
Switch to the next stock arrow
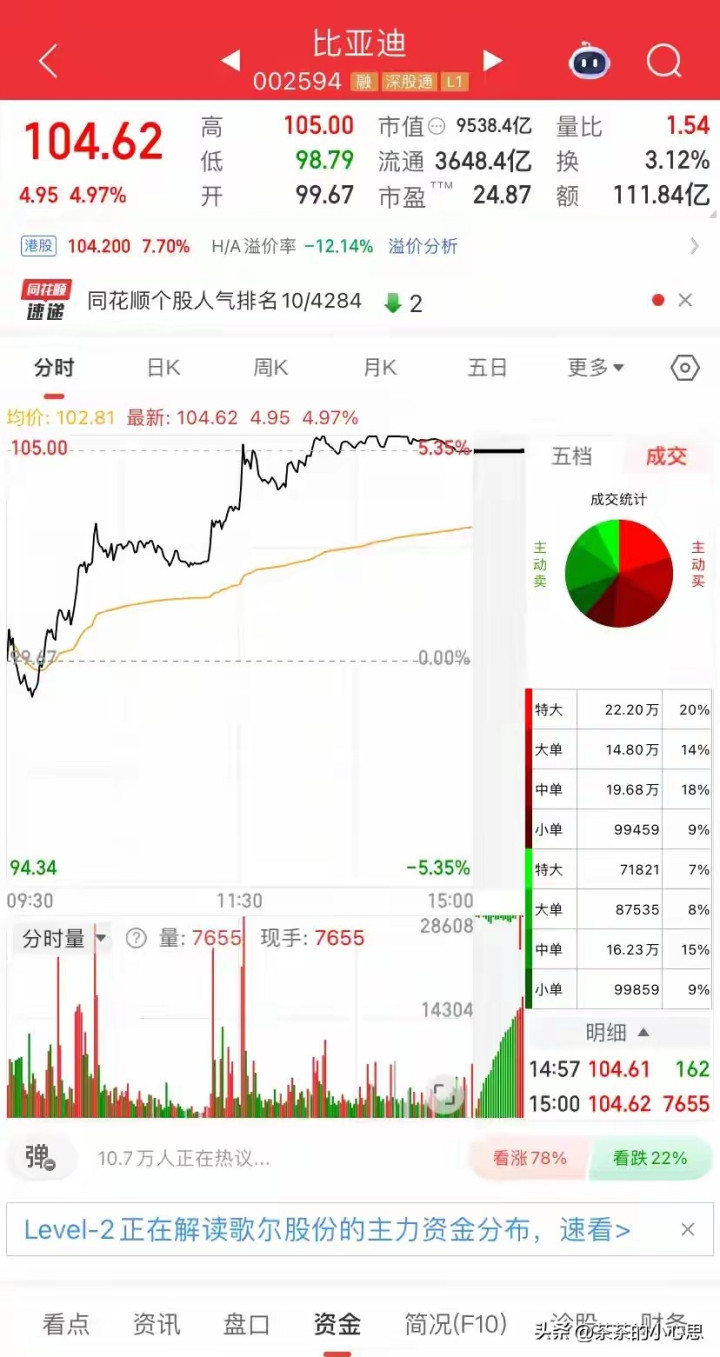click(492, 61)
